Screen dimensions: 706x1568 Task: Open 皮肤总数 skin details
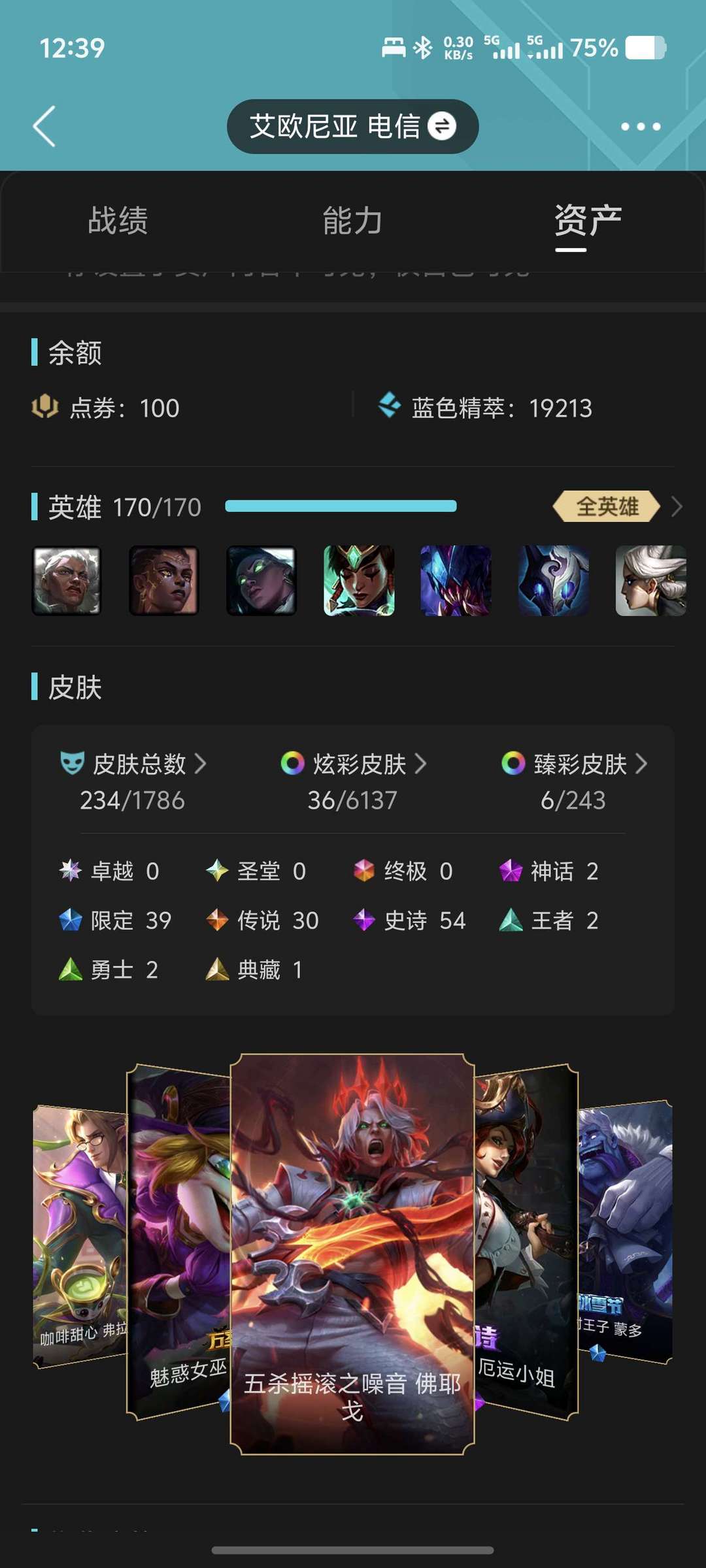133,781
